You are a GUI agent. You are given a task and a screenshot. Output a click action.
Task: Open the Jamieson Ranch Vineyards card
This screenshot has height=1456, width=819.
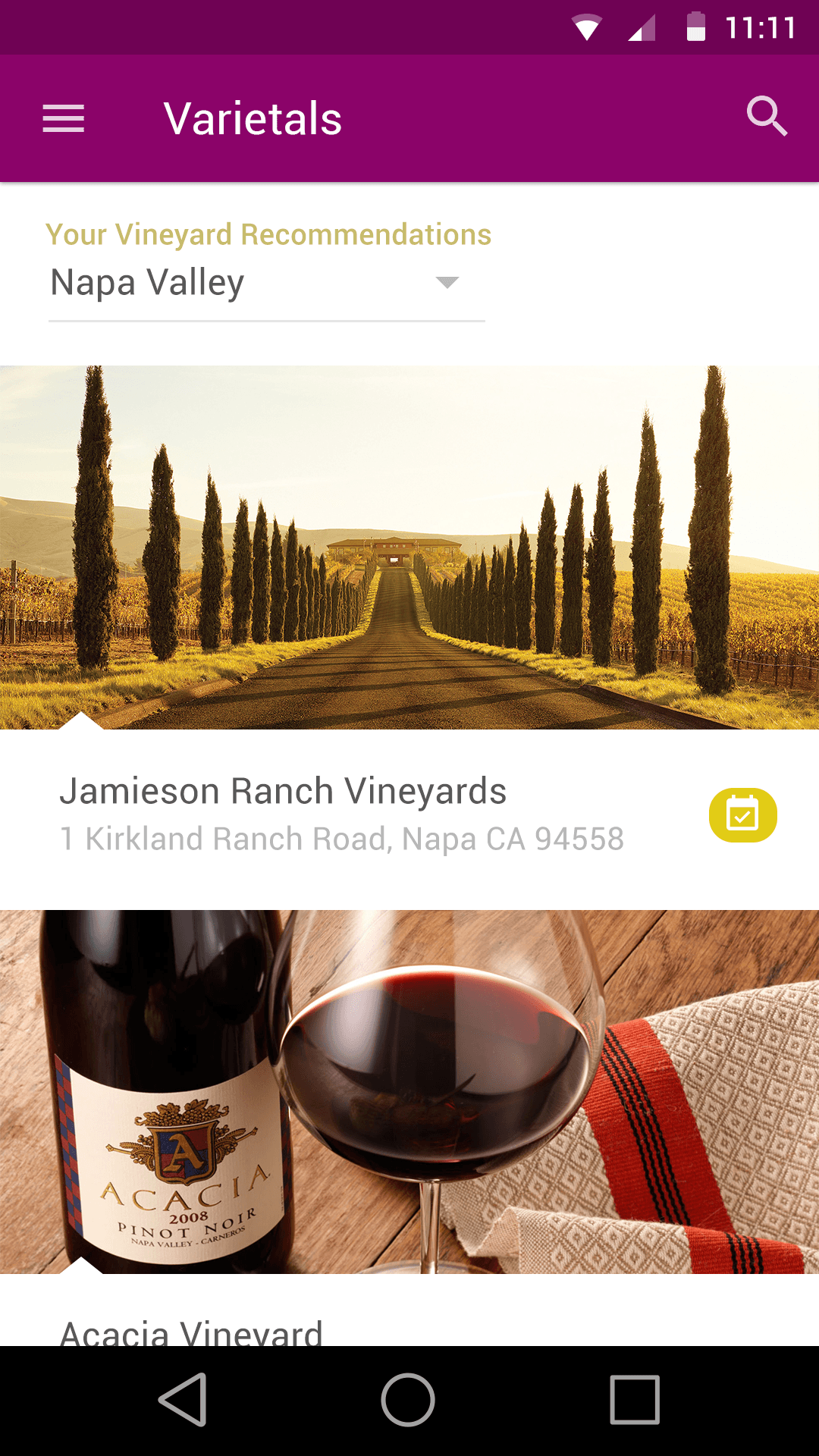coord(409,638)
